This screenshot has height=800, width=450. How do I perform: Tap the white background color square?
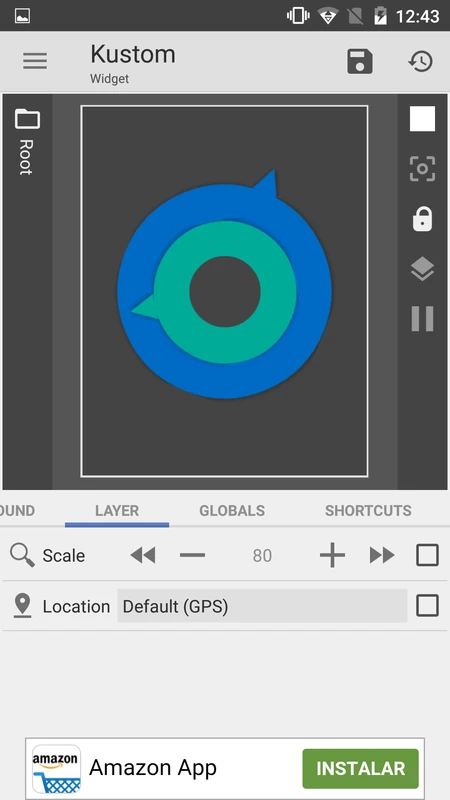point(422,119)
